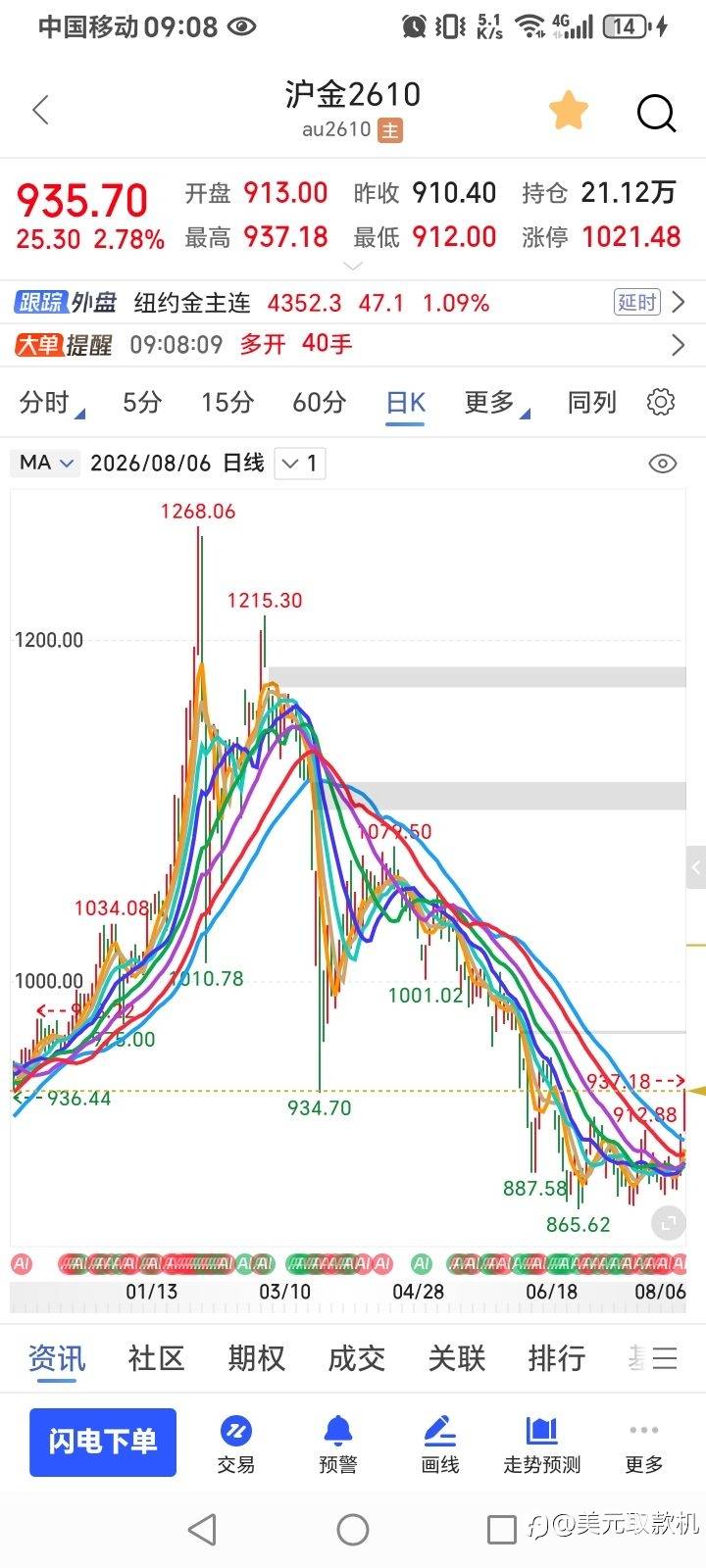This screenshot has width=706, height=1568.
Task: Open the 大单提醒 alert row
Action: [353, 345]
